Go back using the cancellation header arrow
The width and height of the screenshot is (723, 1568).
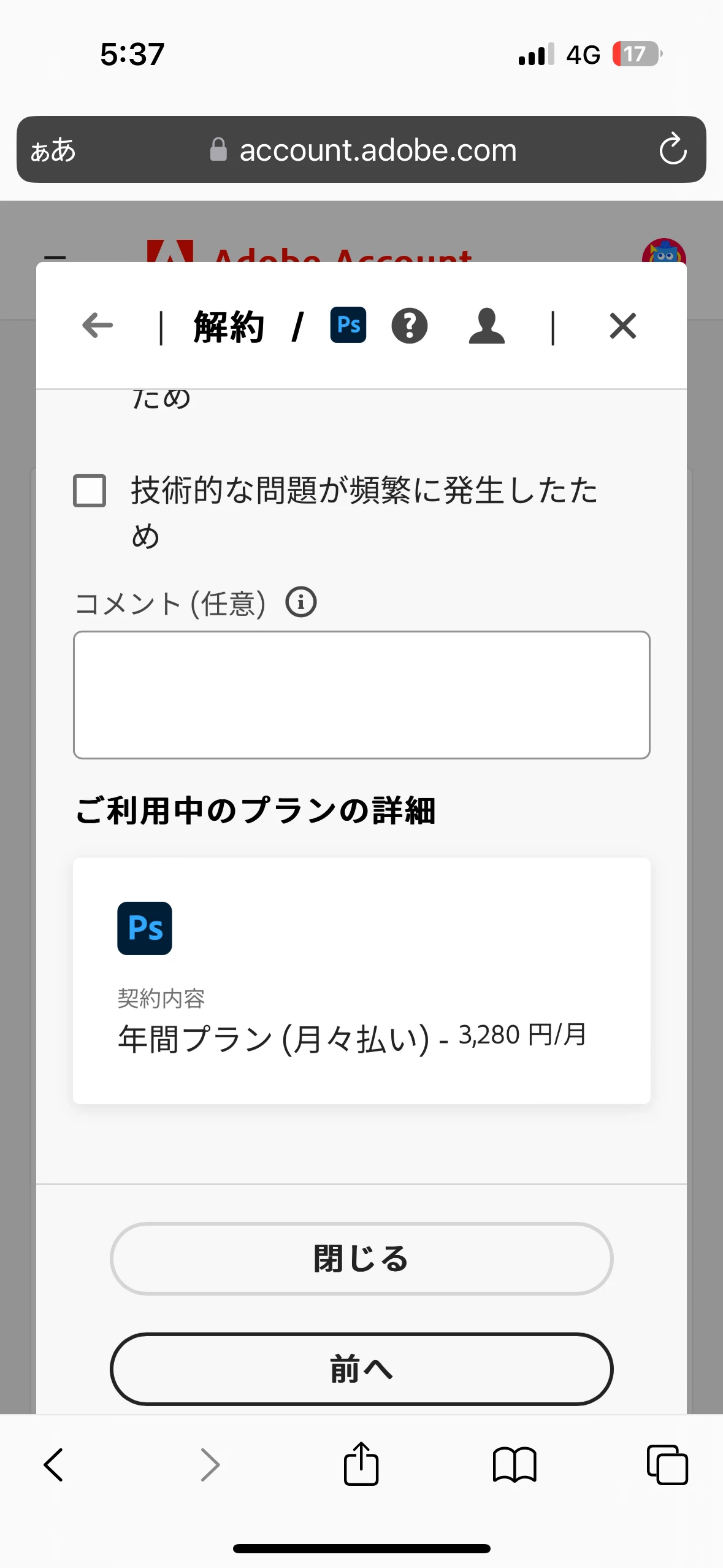click(98, 326)
